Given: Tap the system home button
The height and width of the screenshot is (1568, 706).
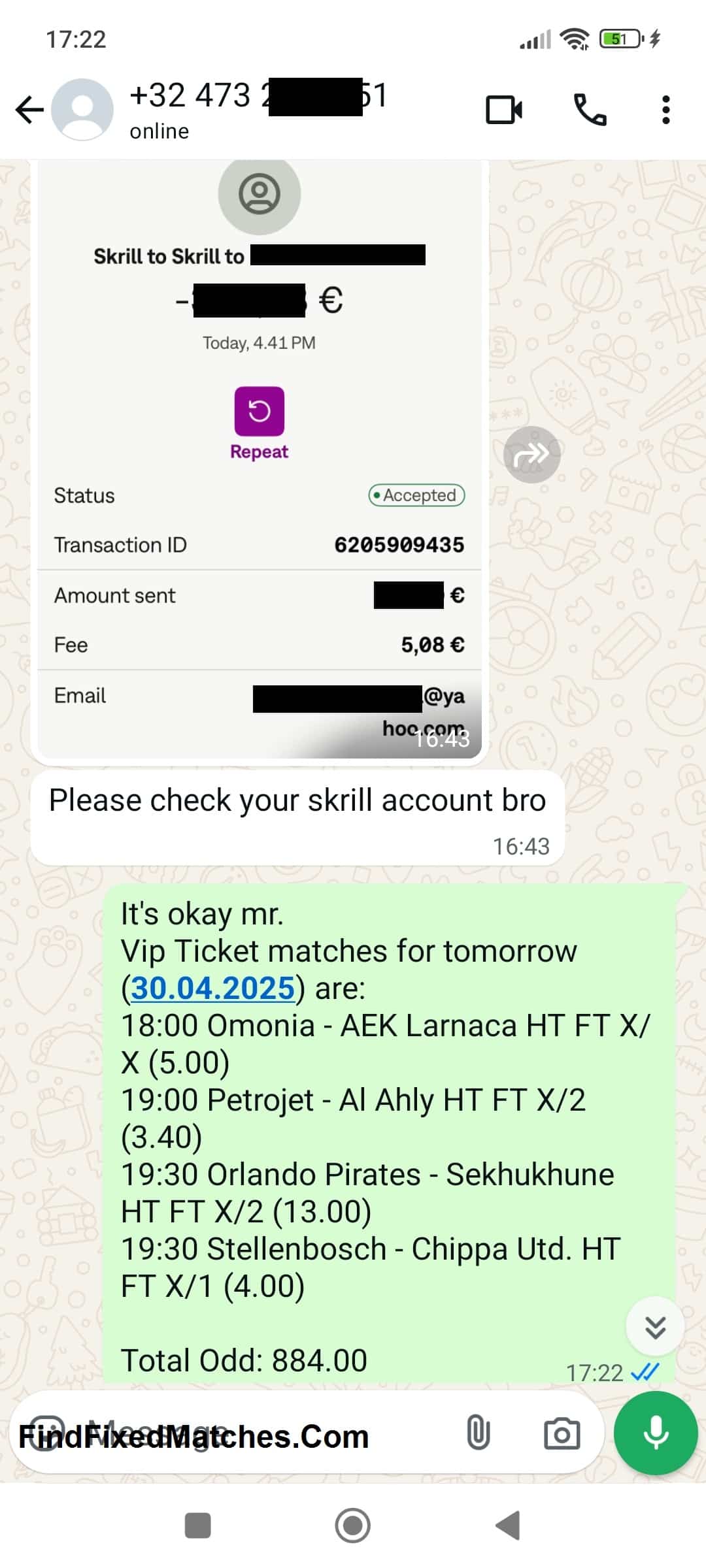Looking at the screenshot, I should pyautogui.click(x=353, y=1526).
